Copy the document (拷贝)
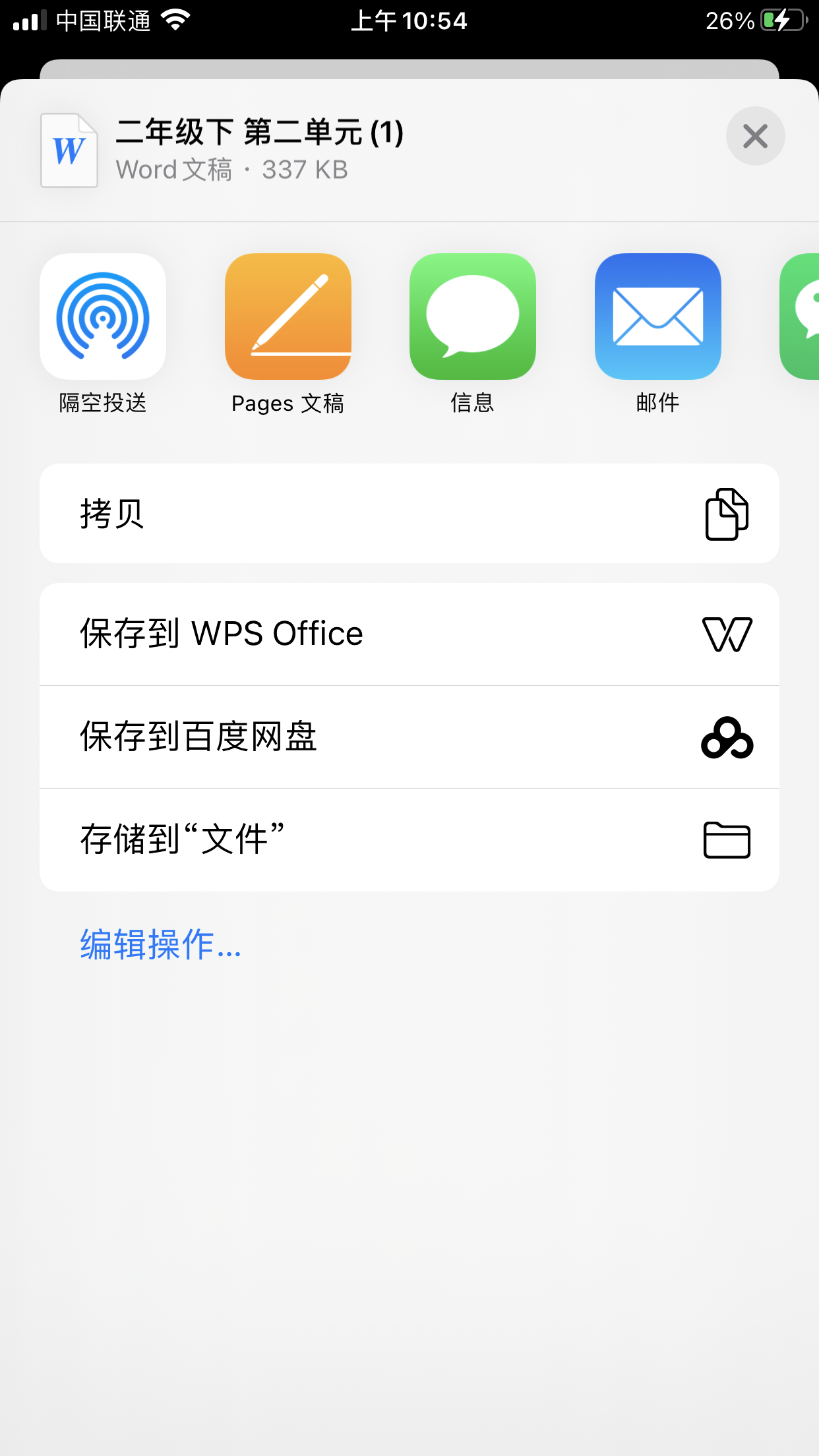The height and width of the screenshot is (1456, 819). pyautogui.click(x=409, y=514)
